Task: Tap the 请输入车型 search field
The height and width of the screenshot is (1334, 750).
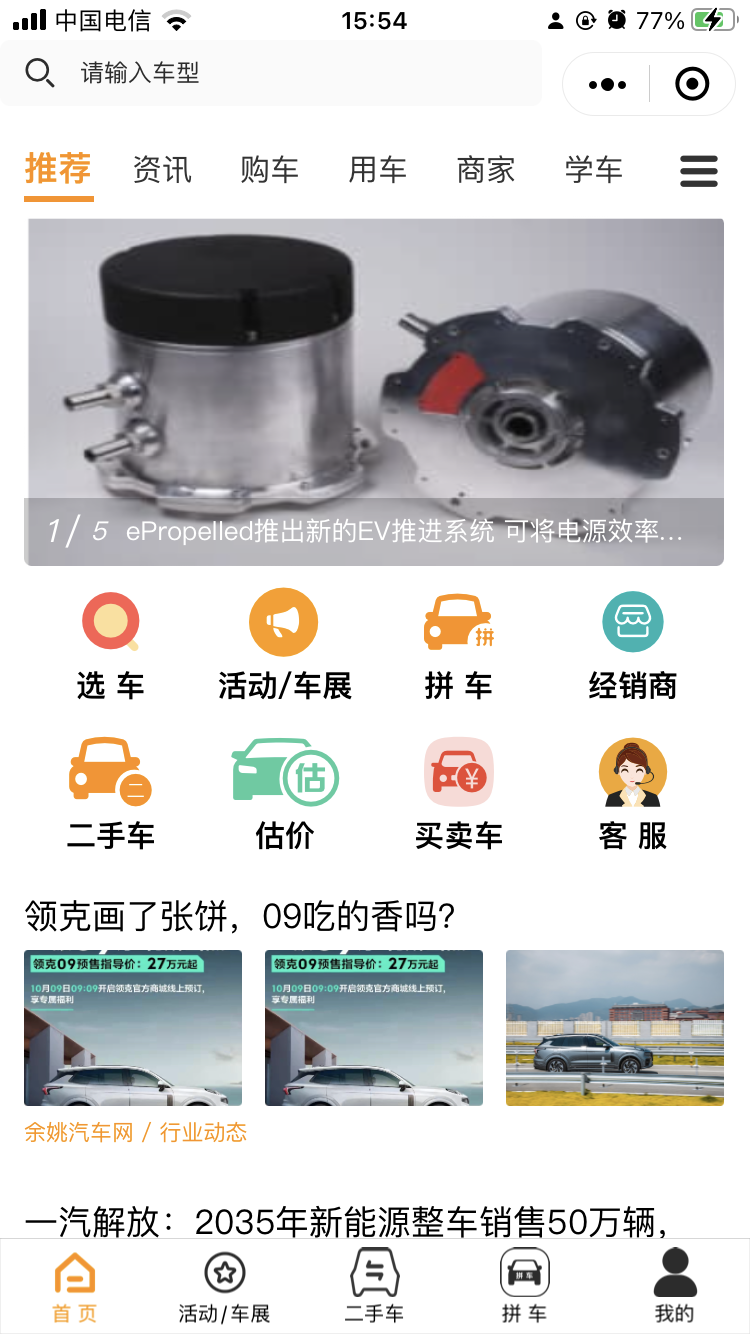Action: [271, 73]
